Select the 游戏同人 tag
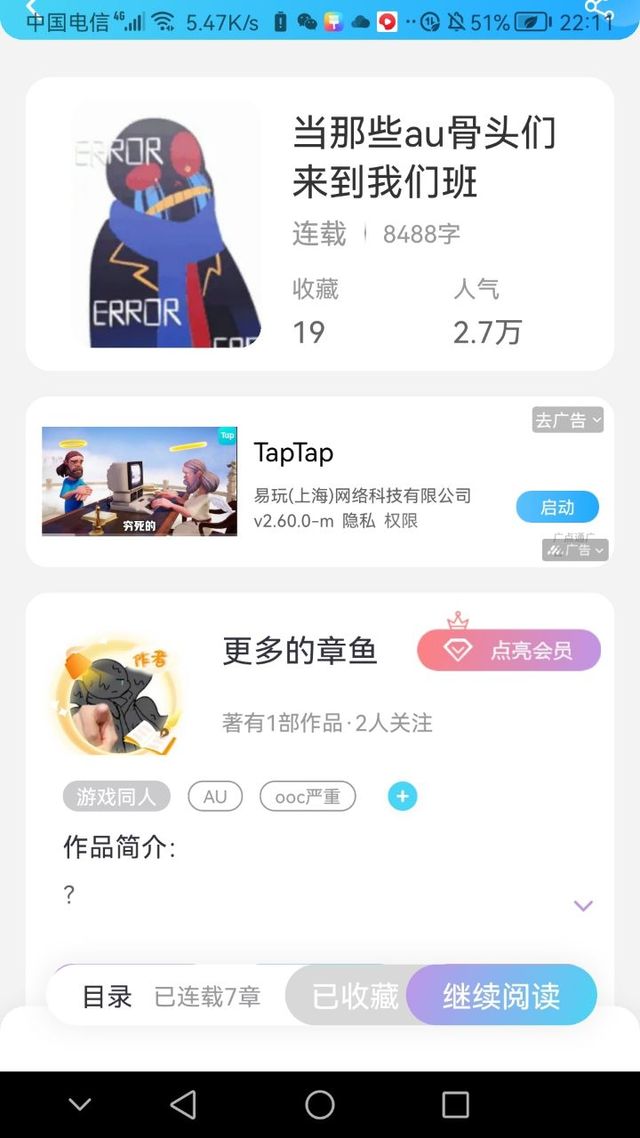 117,797
